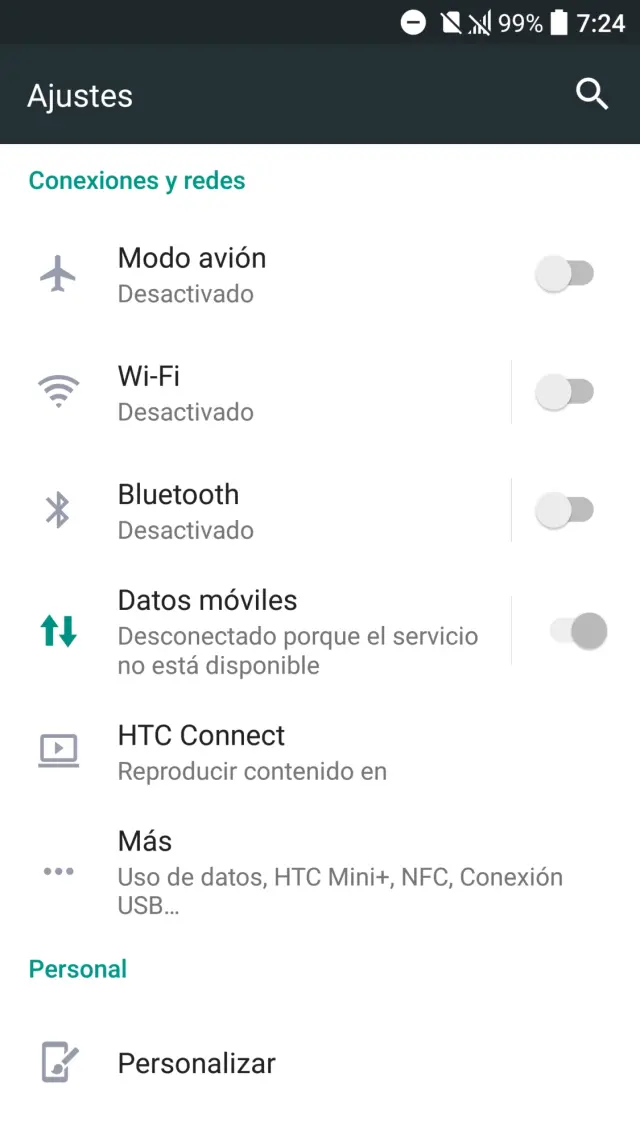
Task: Enable the Wi-Fi switch
Action: (x=565, y=392)
